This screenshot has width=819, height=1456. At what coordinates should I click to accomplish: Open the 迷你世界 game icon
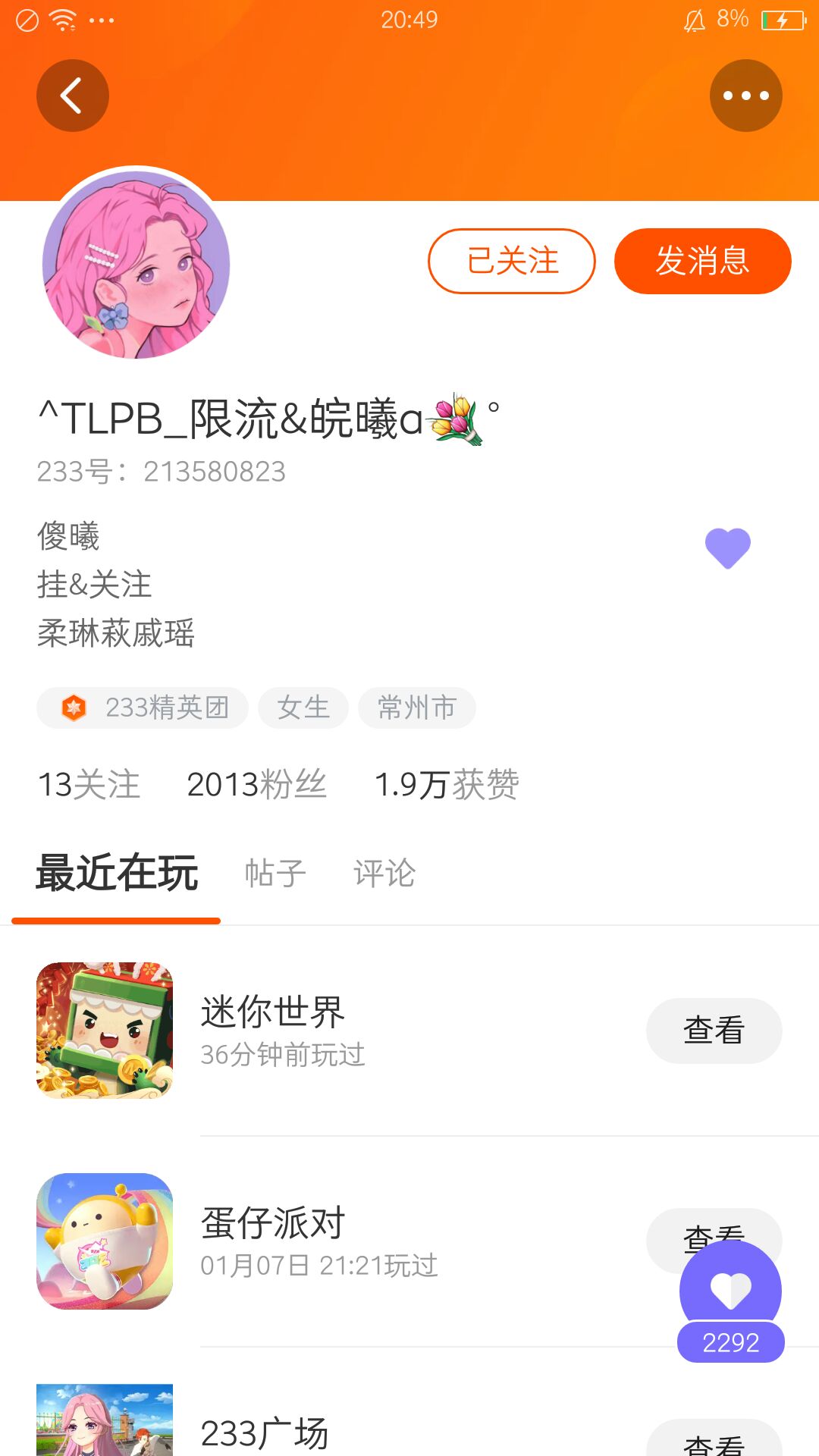[x=105, y=1031]
